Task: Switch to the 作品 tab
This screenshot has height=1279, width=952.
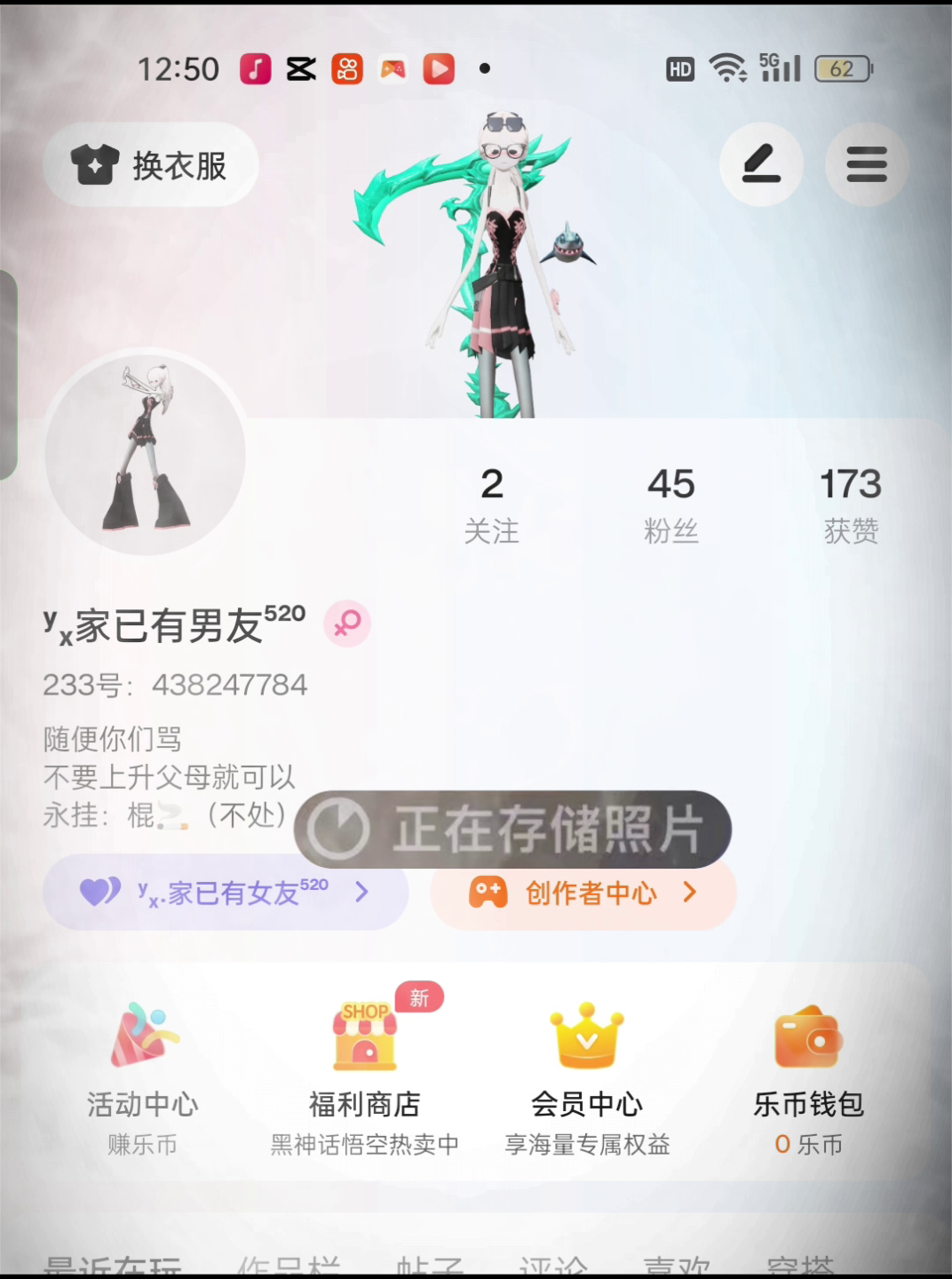Action: [288, 1266]
